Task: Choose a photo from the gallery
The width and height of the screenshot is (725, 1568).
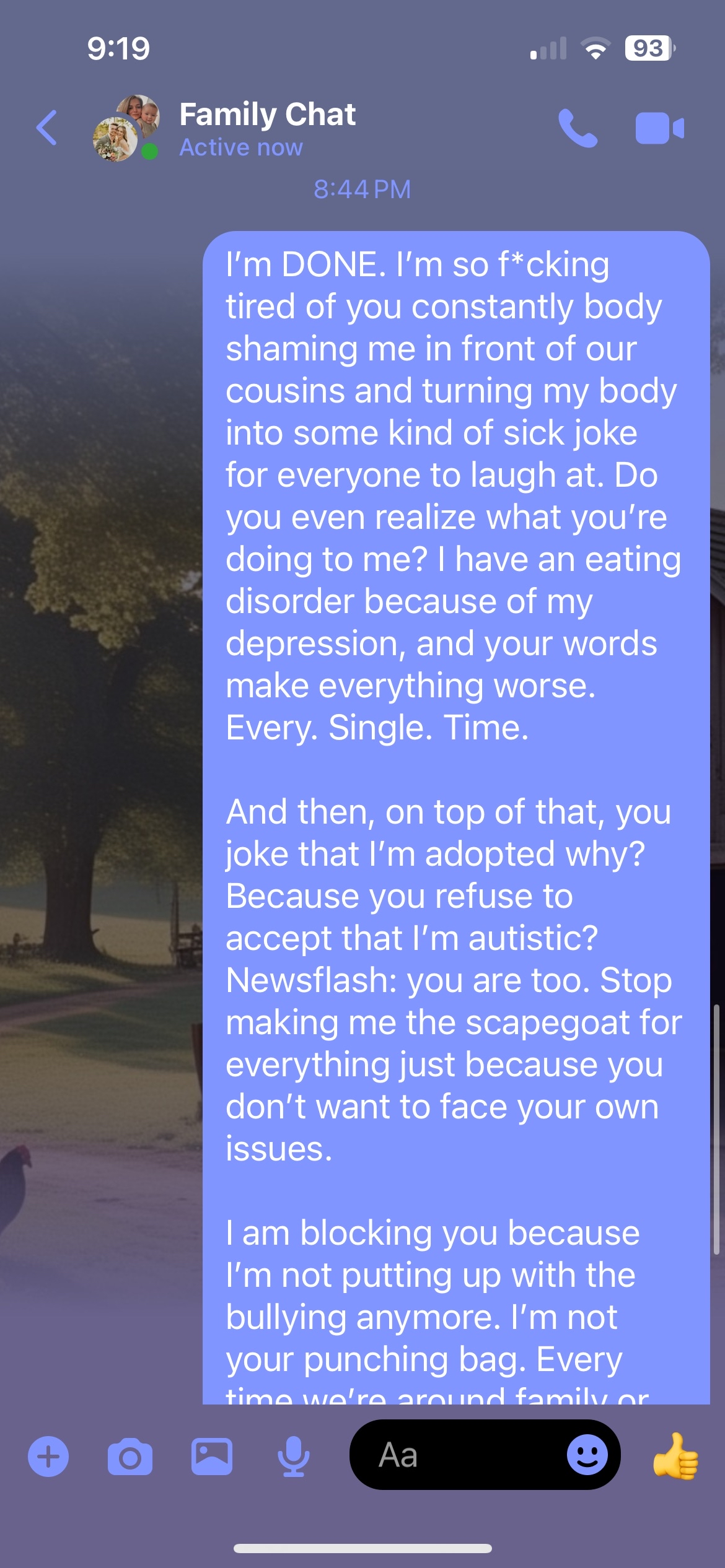Action: [212, 1456]
